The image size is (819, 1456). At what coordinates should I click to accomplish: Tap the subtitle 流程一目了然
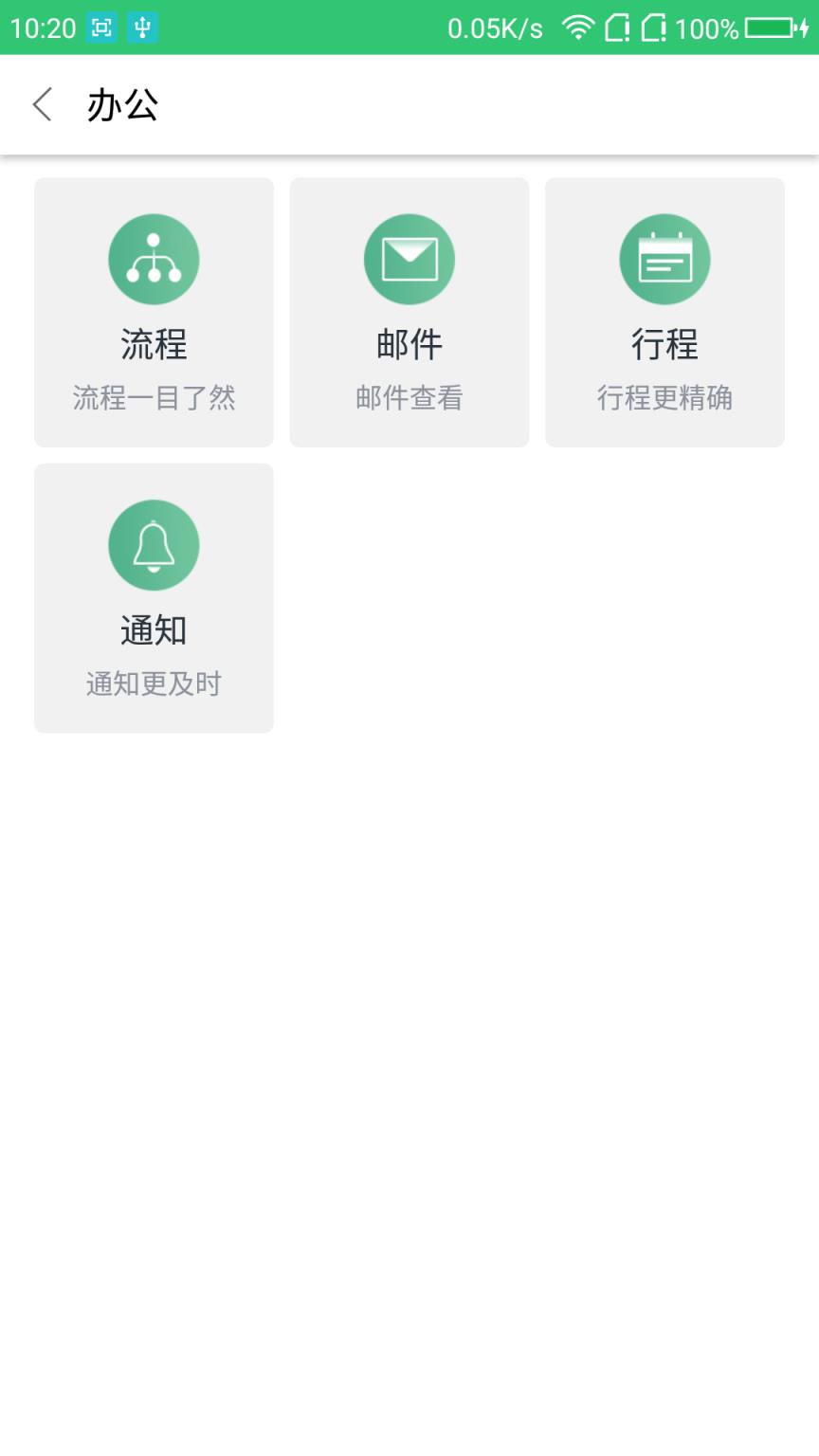(153, 398)
